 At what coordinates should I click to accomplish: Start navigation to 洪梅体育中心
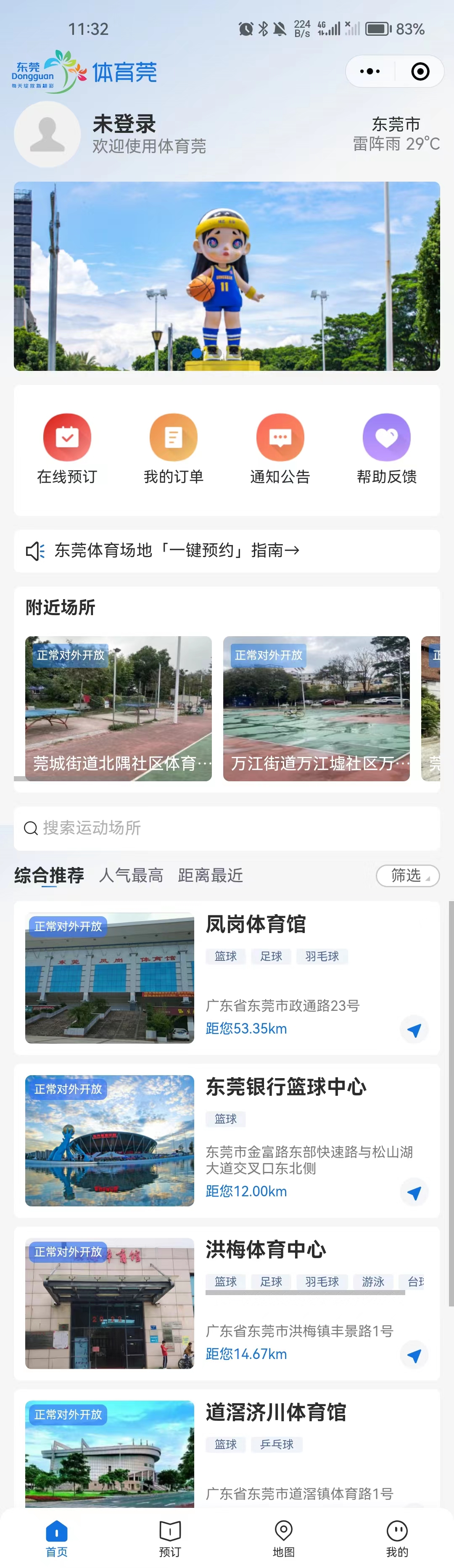[414, 1356]
